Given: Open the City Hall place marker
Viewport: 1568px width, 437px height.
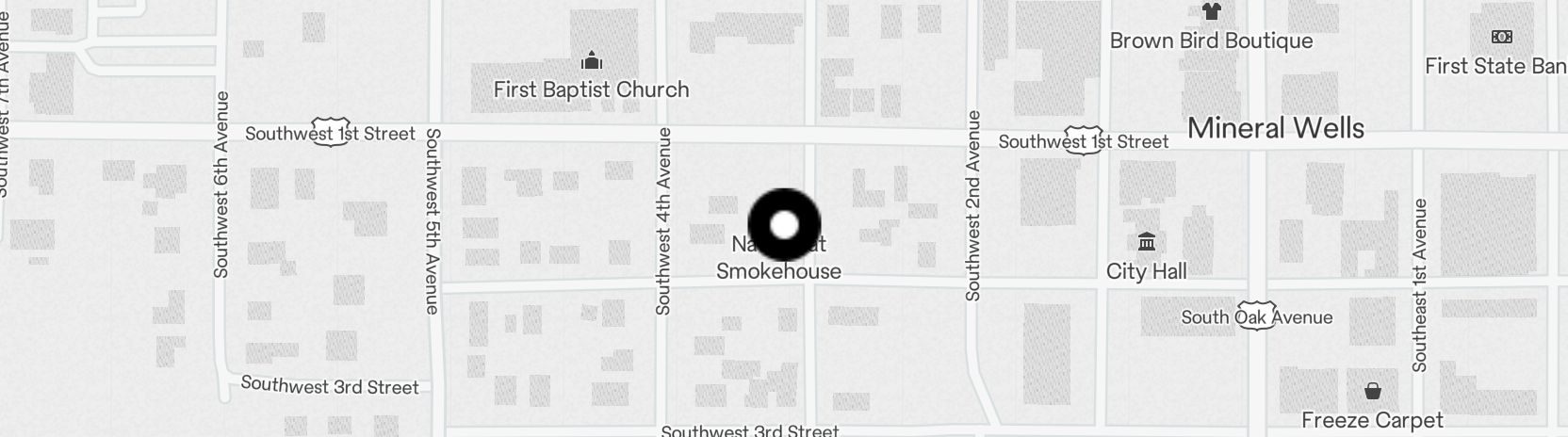Looking at the screenshot, I should click(1147, 242).
